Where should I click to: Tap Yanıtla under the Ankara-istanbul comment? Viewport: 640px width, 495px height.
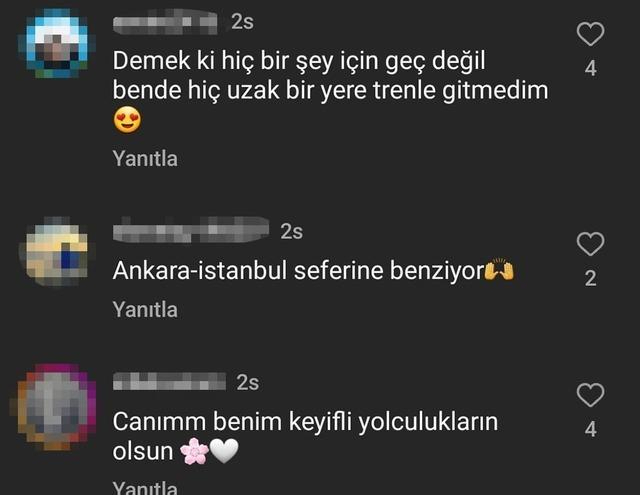145,309
